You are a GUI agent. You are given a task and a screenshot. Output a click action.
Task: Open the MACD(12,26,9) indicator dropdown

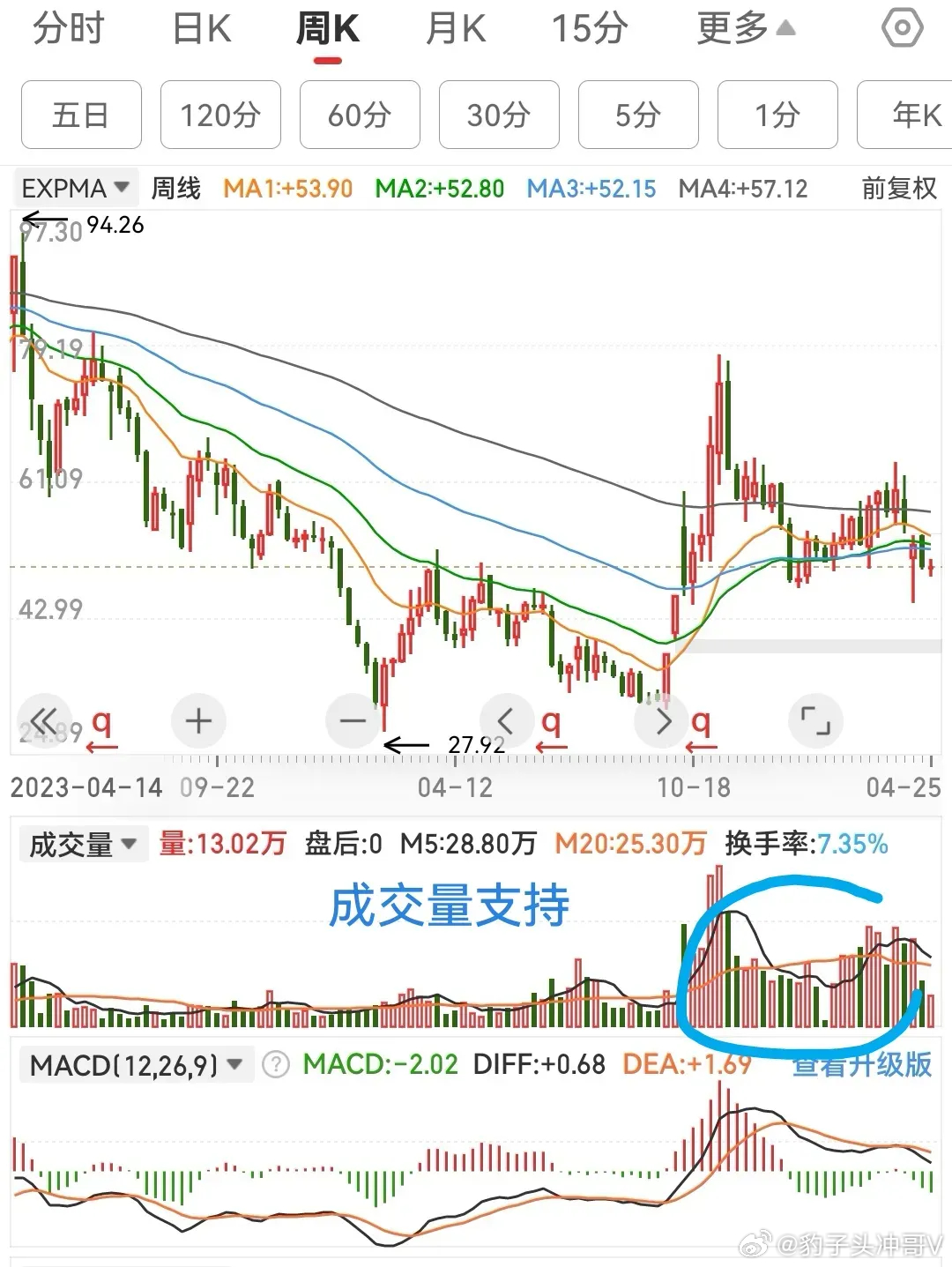coord(136,1065)
